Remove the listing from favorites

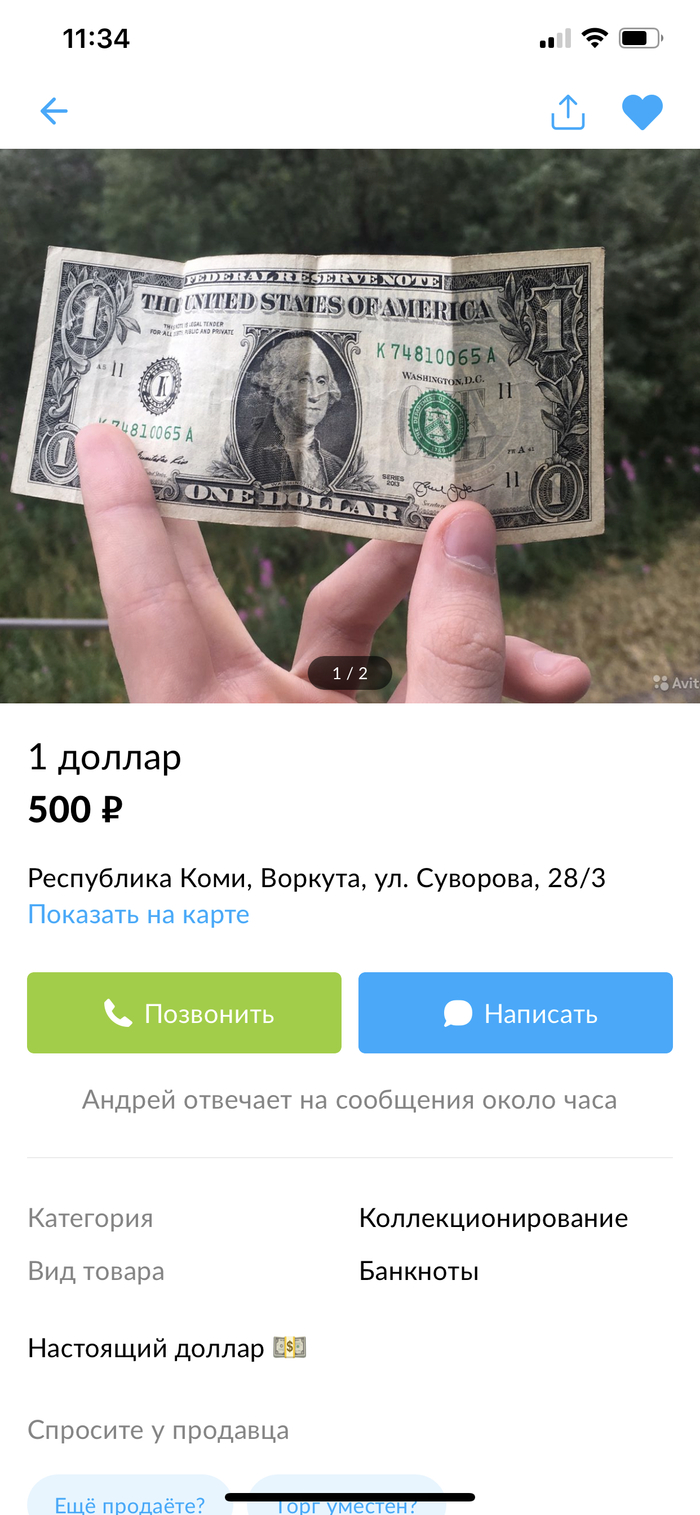click(642, 112)
